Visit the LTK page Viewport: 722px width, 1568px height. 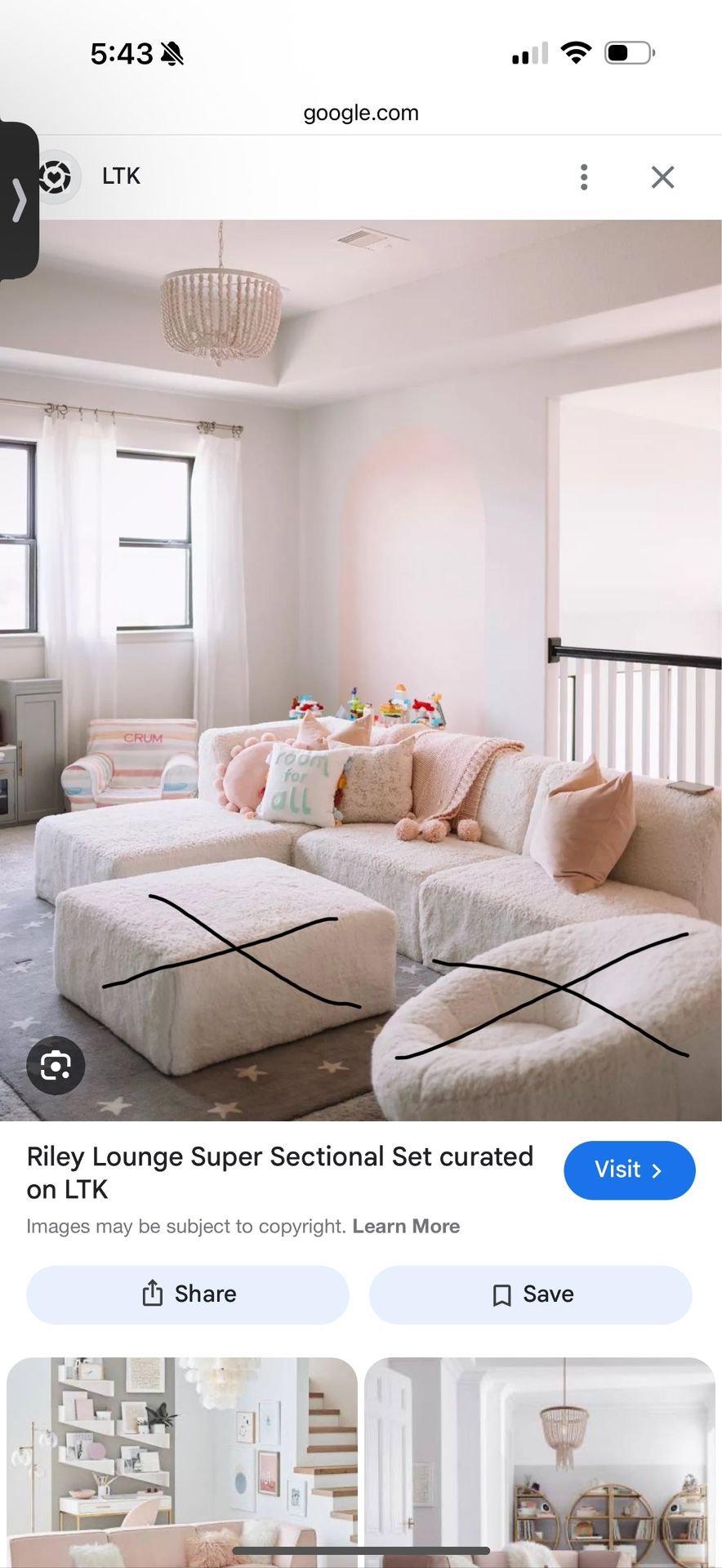click(x=628, y=1169)
